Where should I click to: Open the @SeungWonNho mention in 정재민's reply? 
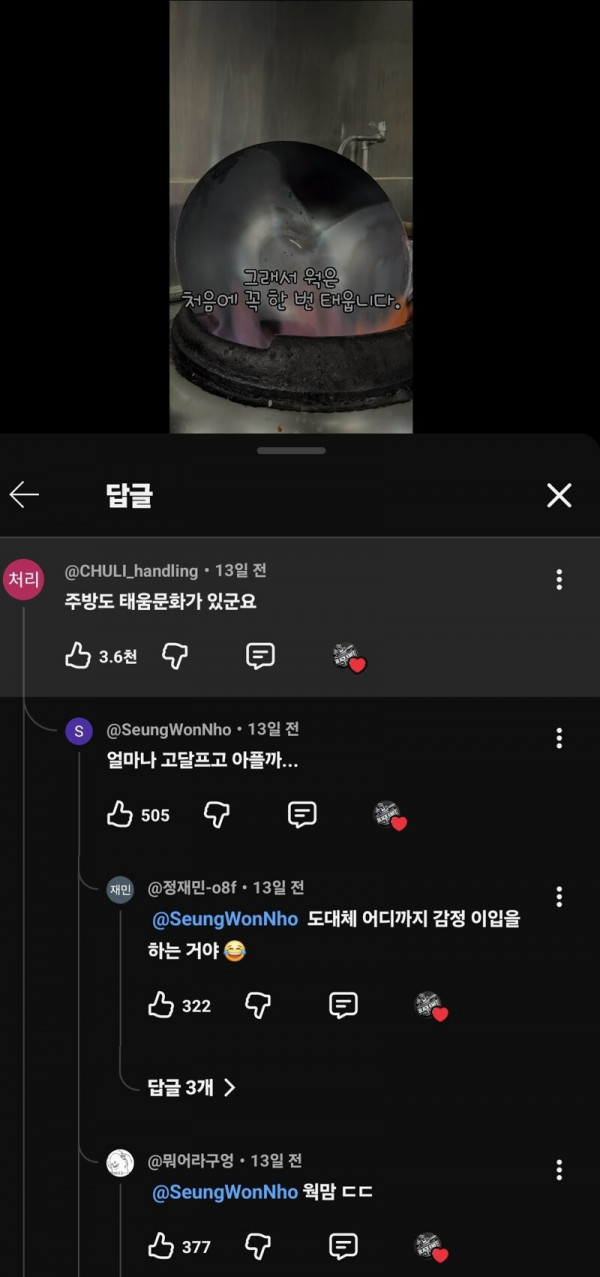click(225, 919)
